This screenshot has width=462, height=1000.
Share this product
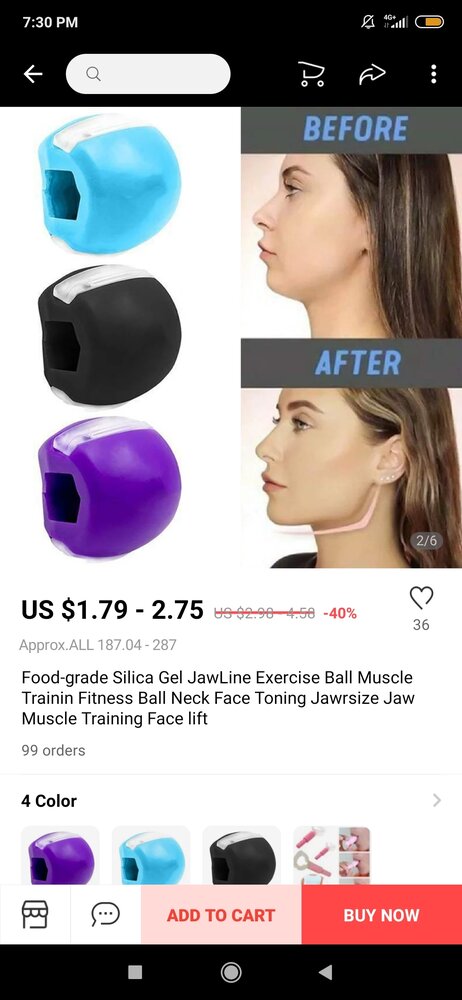point(372,74)
